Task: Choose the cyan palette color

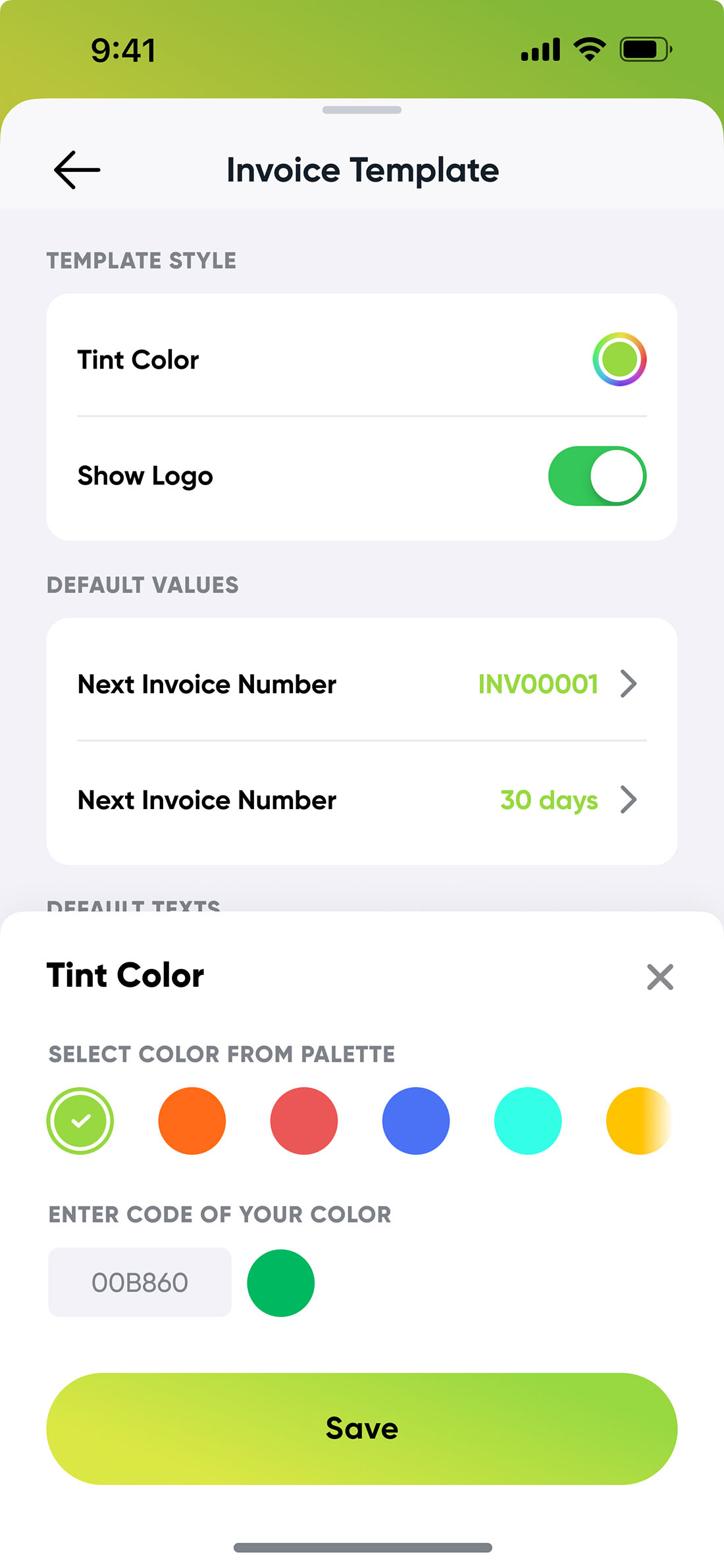Action: 528,1120
